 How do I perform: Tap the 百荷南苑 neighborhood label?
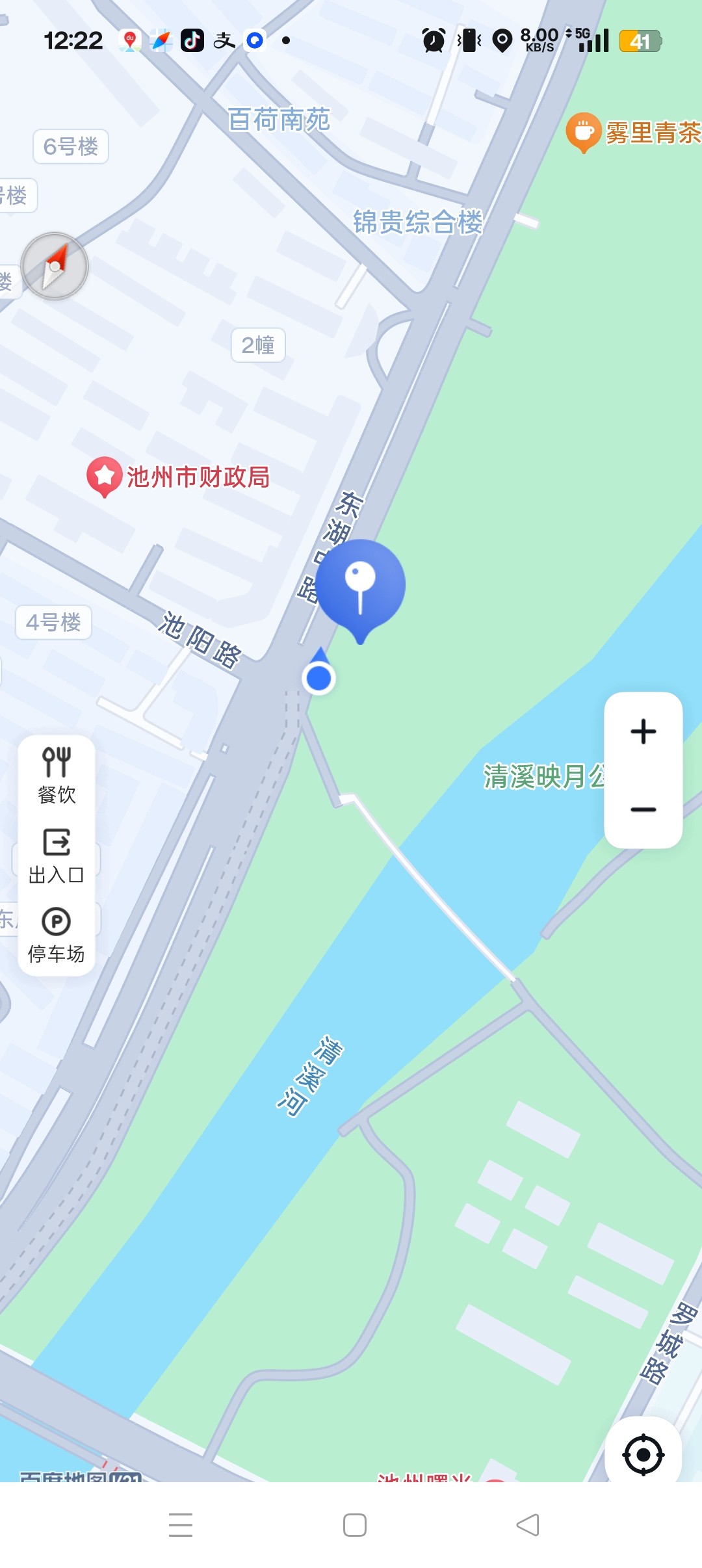tap(278, 117)
